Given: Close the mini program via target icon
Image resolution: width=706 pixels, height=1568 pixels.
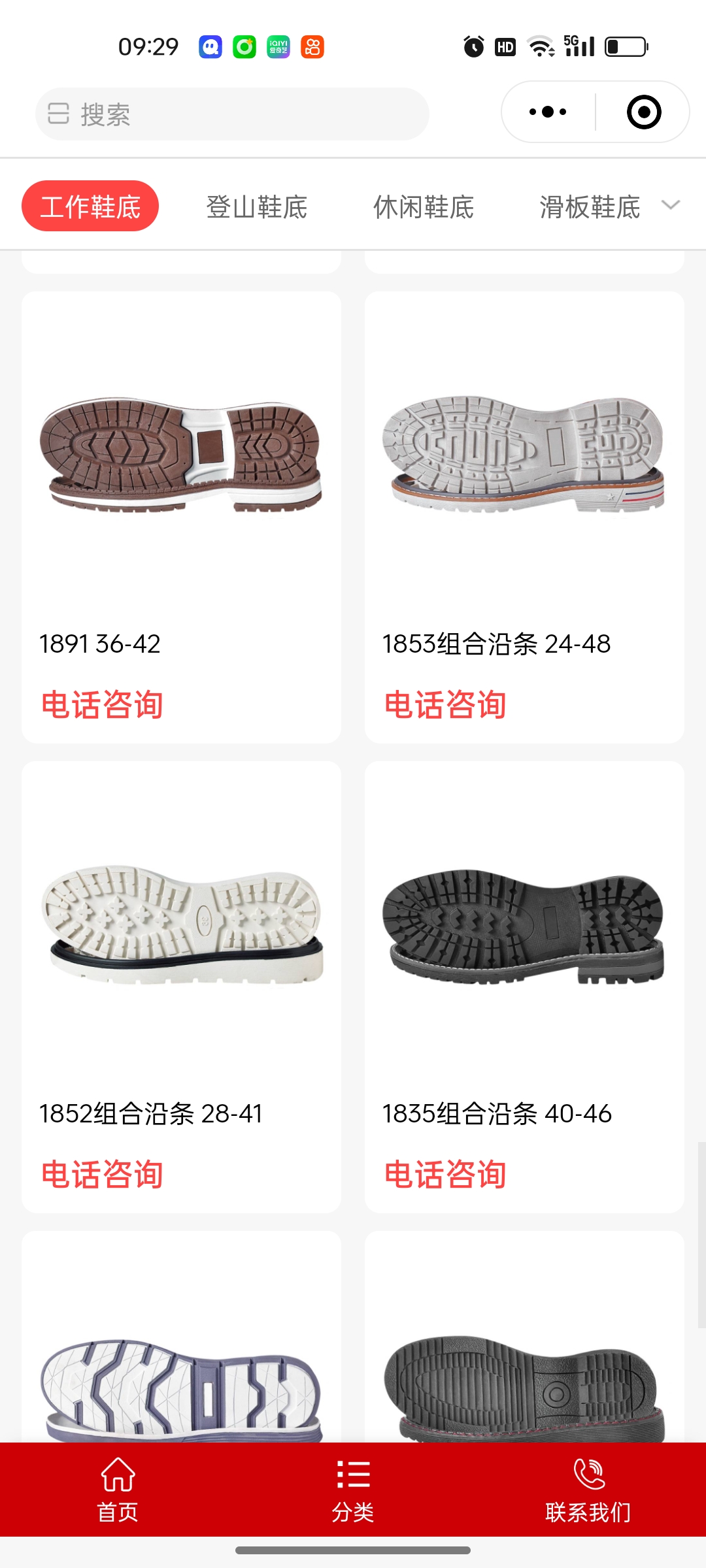Looking at the screenshot, I should (643, 112).
